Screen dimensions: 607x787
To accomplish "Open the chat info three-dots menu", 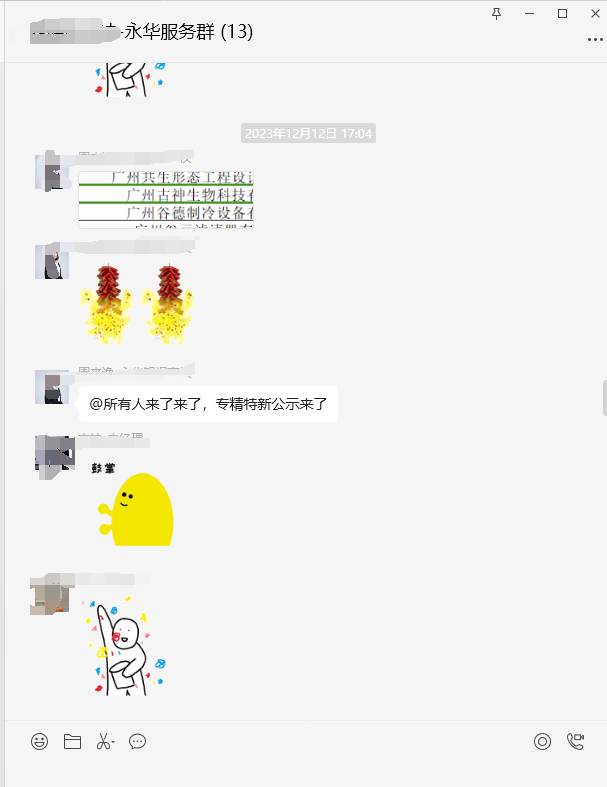I will tap(595, 38).
